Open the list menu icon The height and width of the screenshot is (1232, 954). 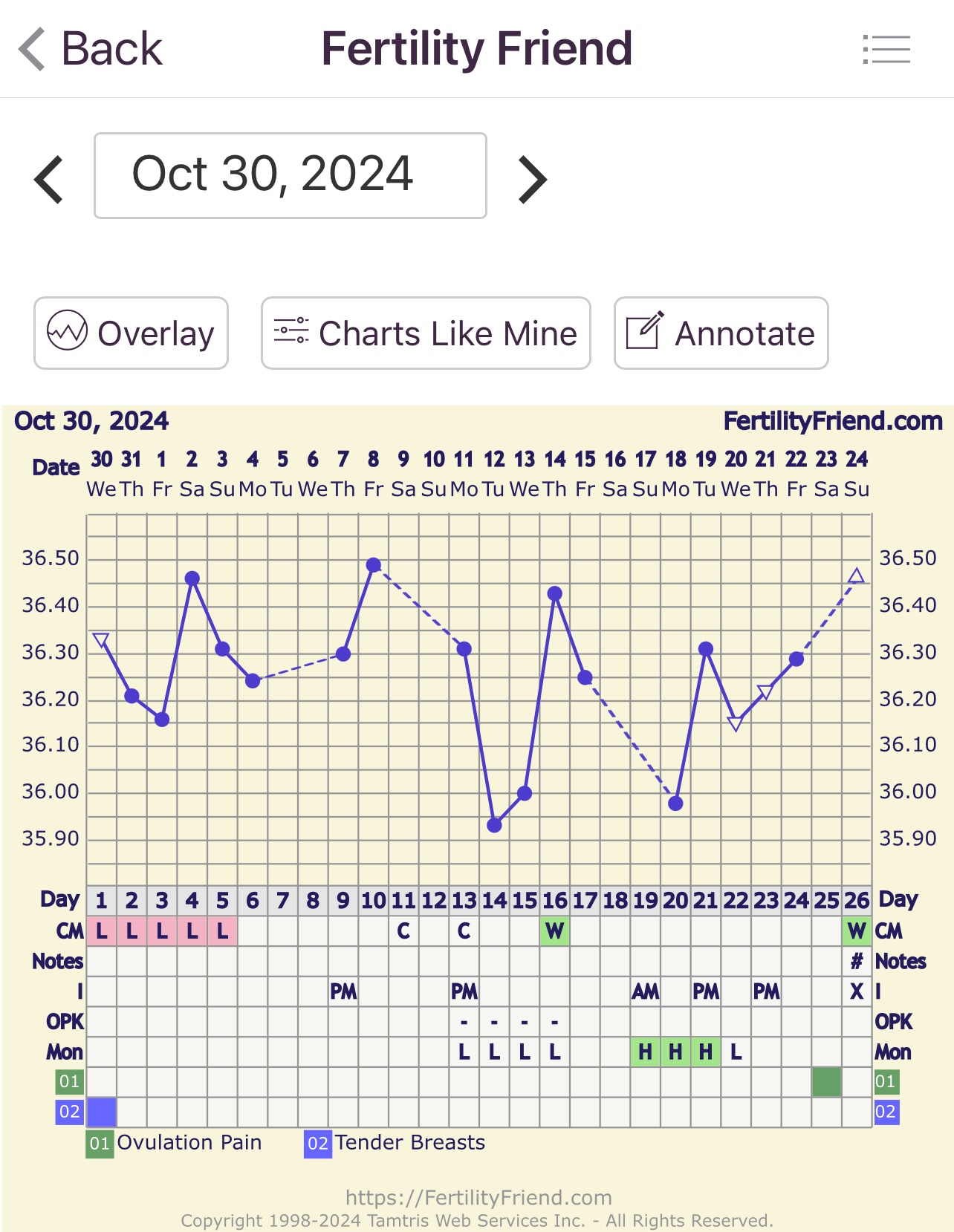point(886,49)
